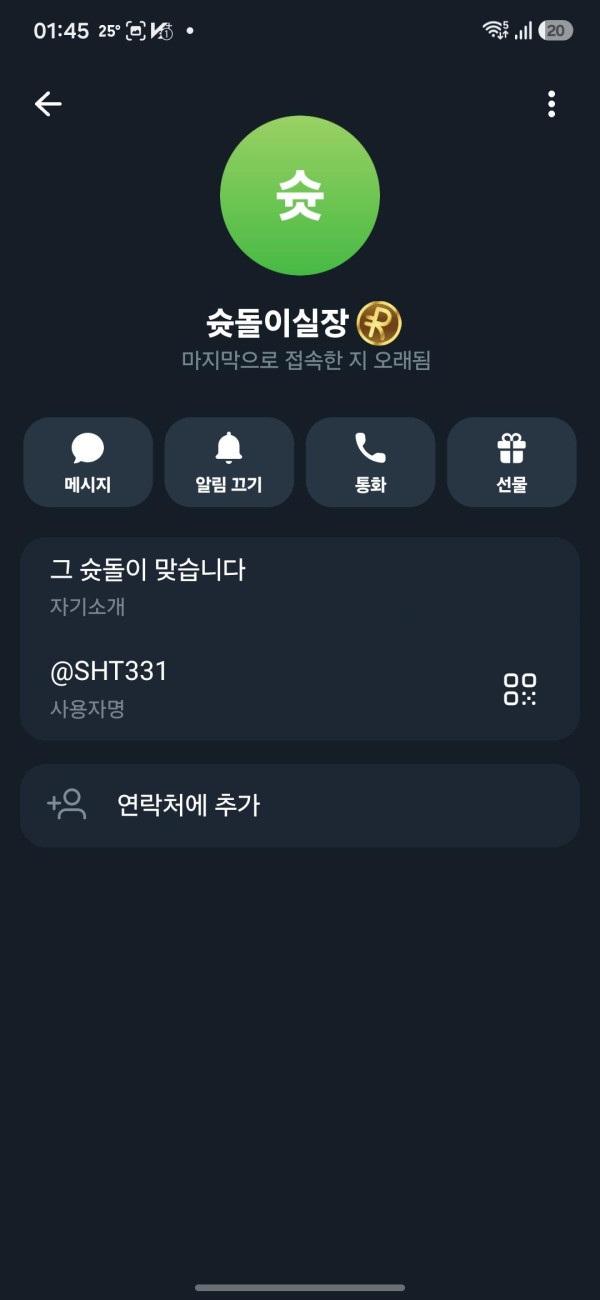Tap the @SHT331 username row
This screenshot has width=600, height=1300.
300,689
